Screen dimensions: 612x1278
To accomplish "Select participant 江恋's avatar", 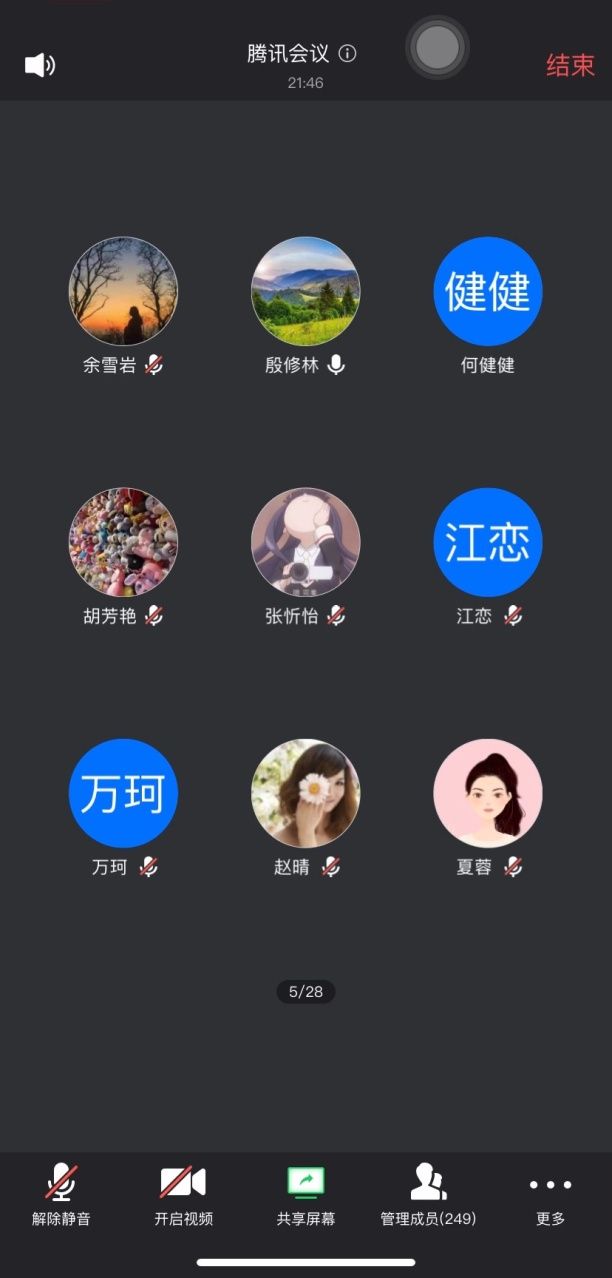I will [488, 542].
